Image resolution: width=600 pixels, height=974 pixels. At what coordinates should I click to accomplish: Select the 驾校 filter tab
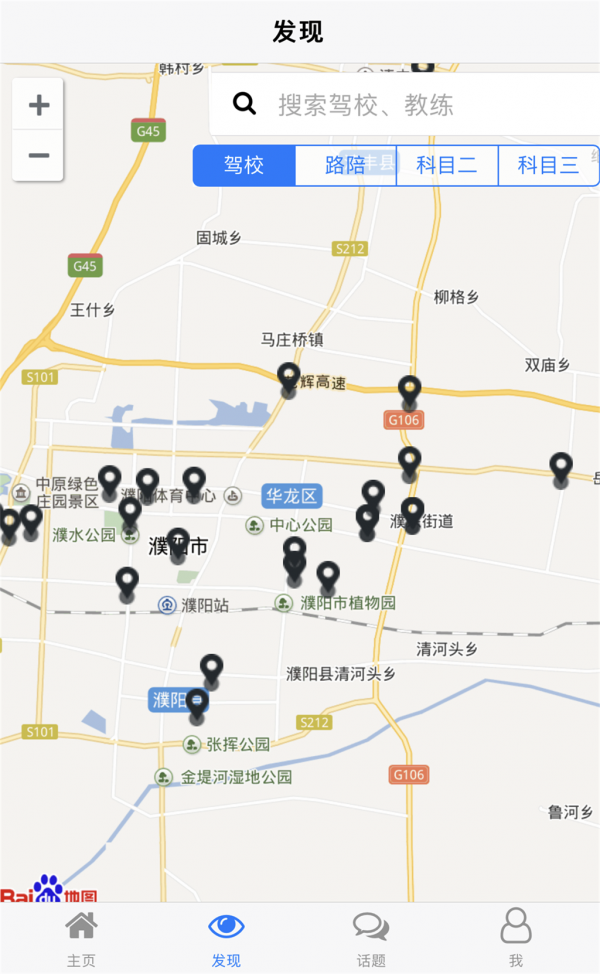coord(244,166)
